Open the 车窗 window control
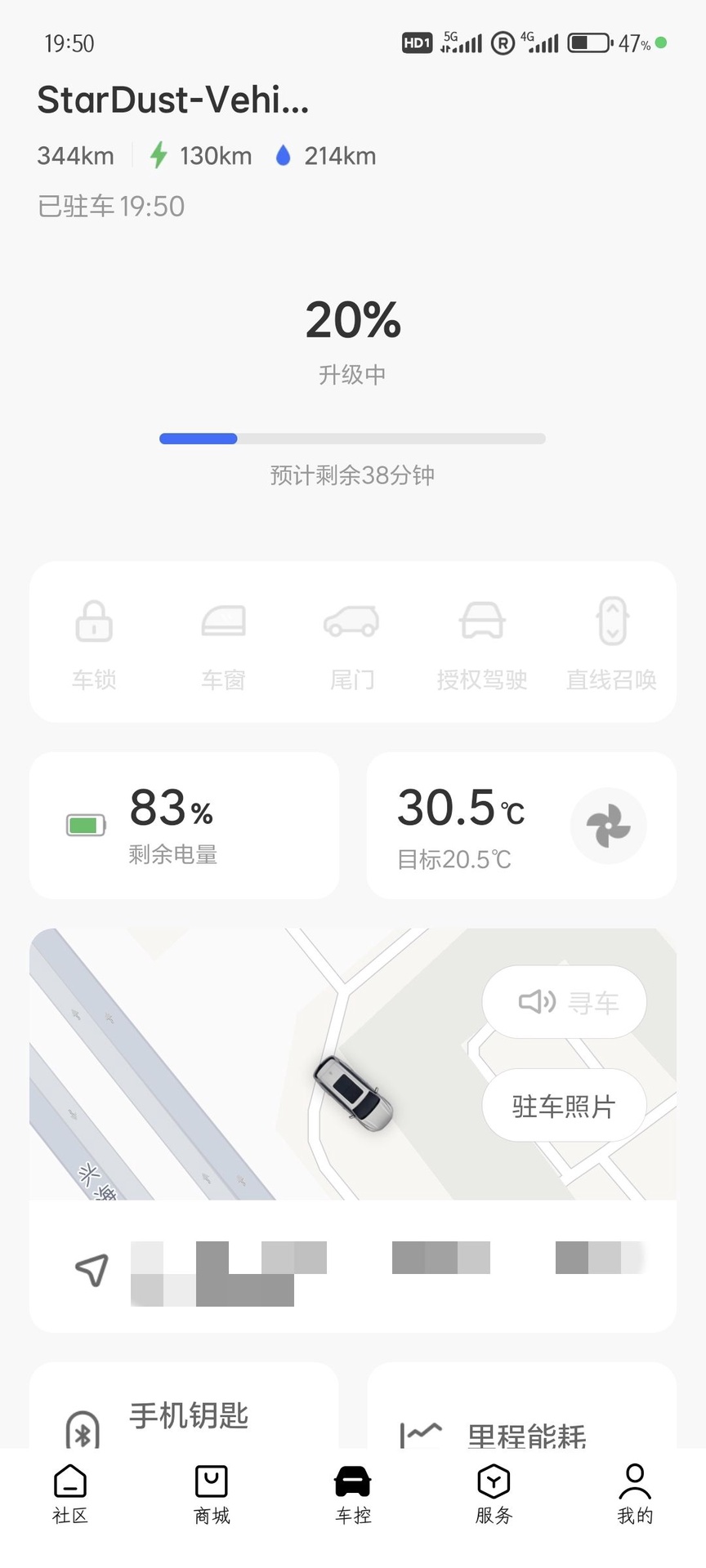This screenshot has width=706, height=1568. click(223, 643)
